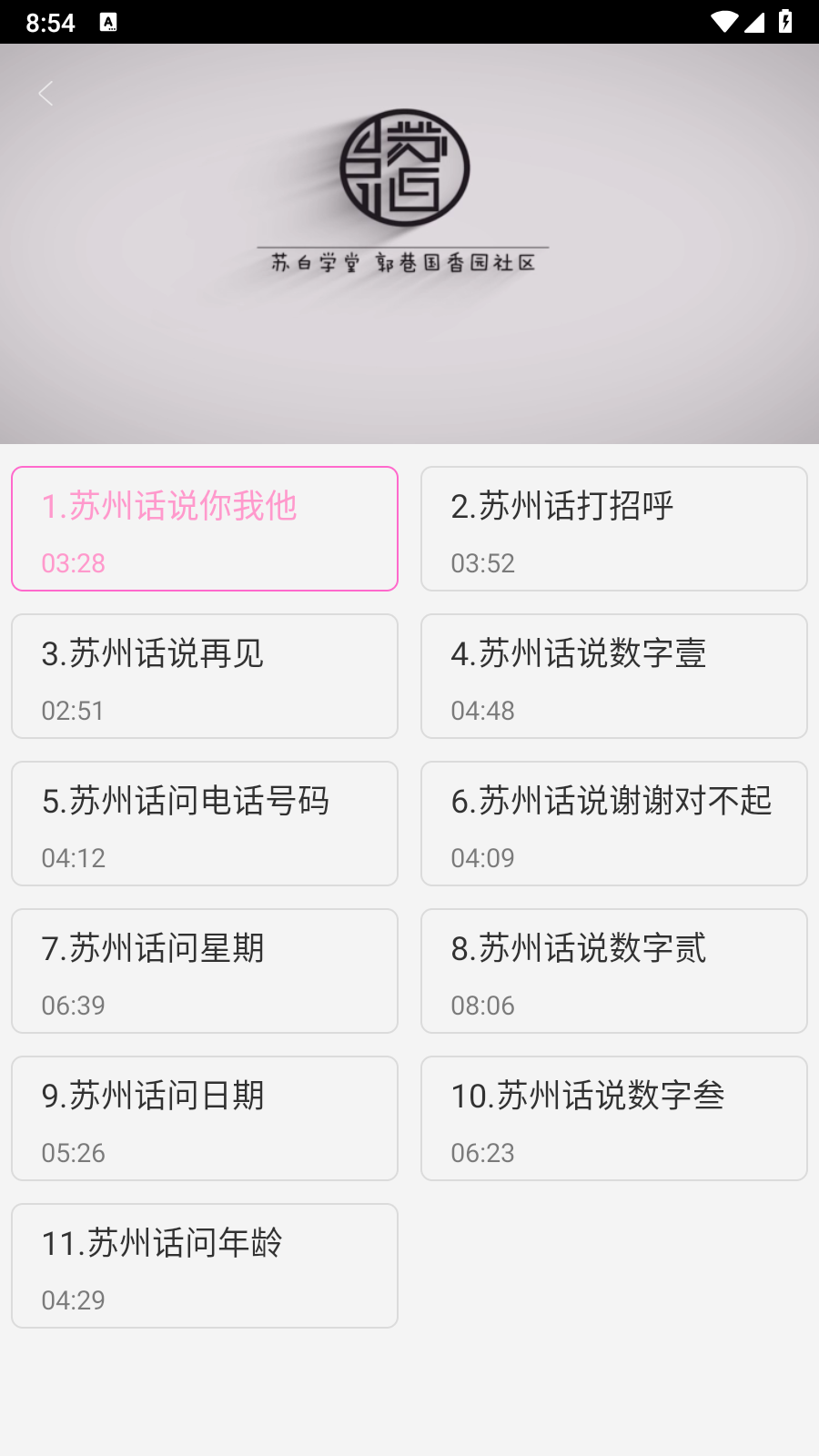
Task: Click the 03:28 duration on the highlighted lesson
Action: click(73, 563)
